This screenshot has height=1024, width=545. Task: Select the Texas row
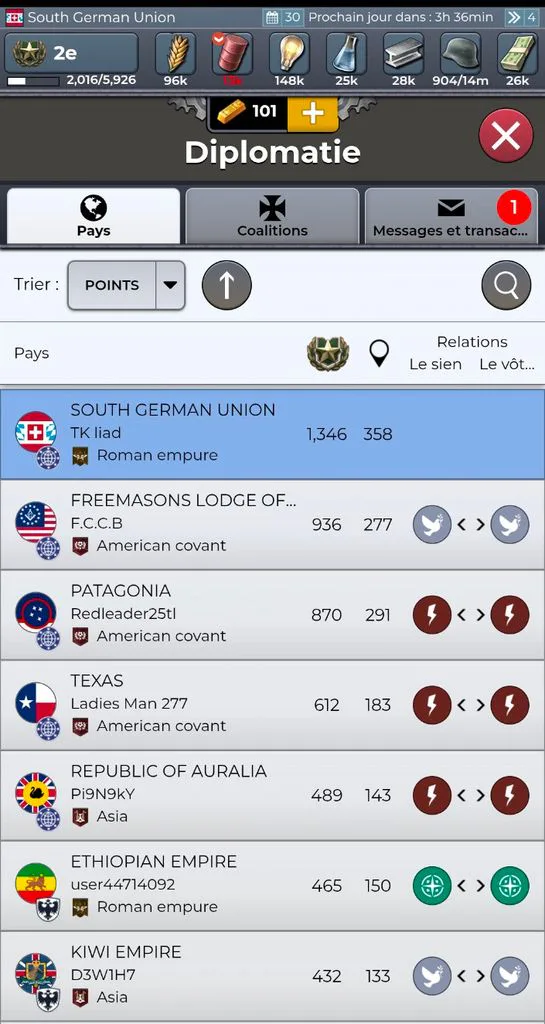pyautogui.click(x=272, y=705)
